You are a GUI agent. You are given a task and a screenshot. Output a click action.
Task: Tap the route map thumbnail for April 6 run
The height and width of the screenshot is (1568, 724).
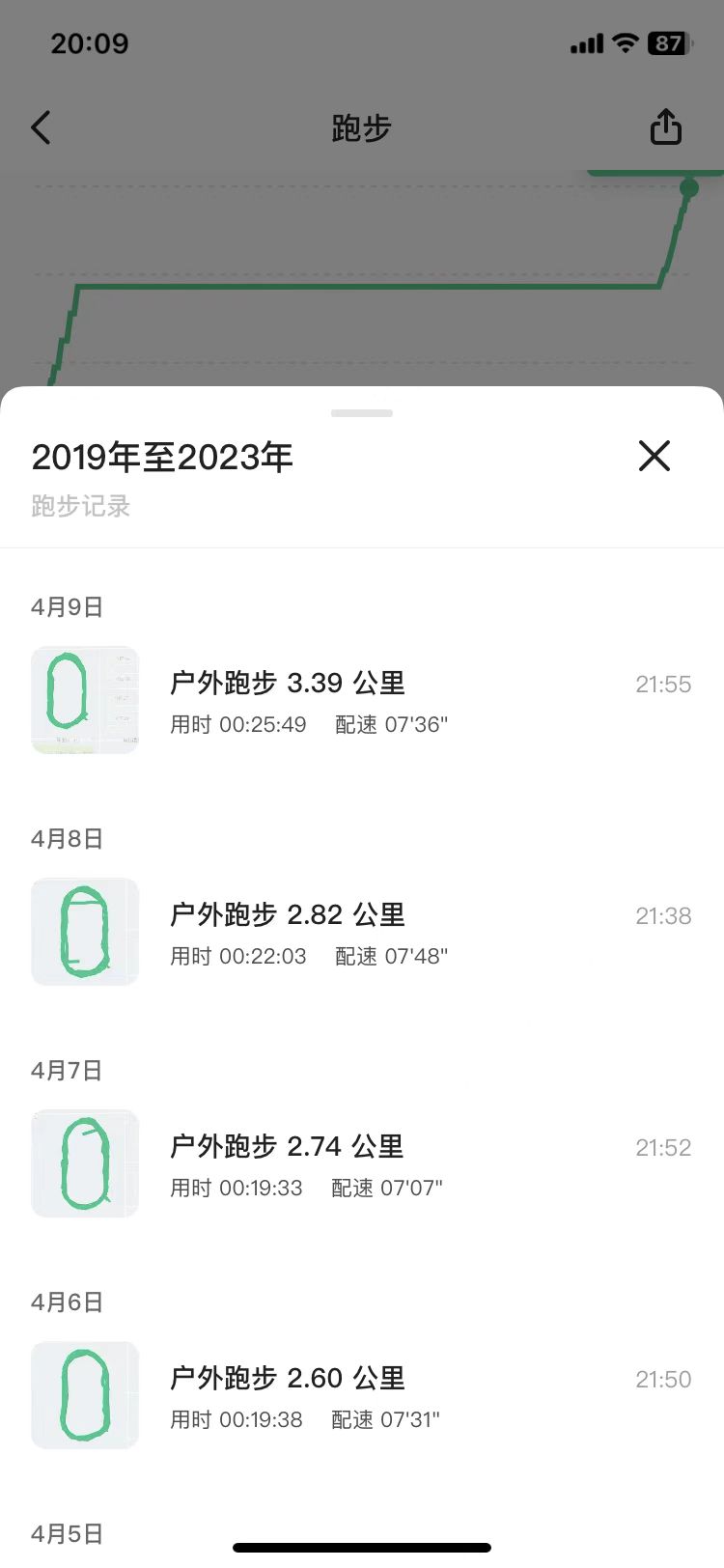85,1394
